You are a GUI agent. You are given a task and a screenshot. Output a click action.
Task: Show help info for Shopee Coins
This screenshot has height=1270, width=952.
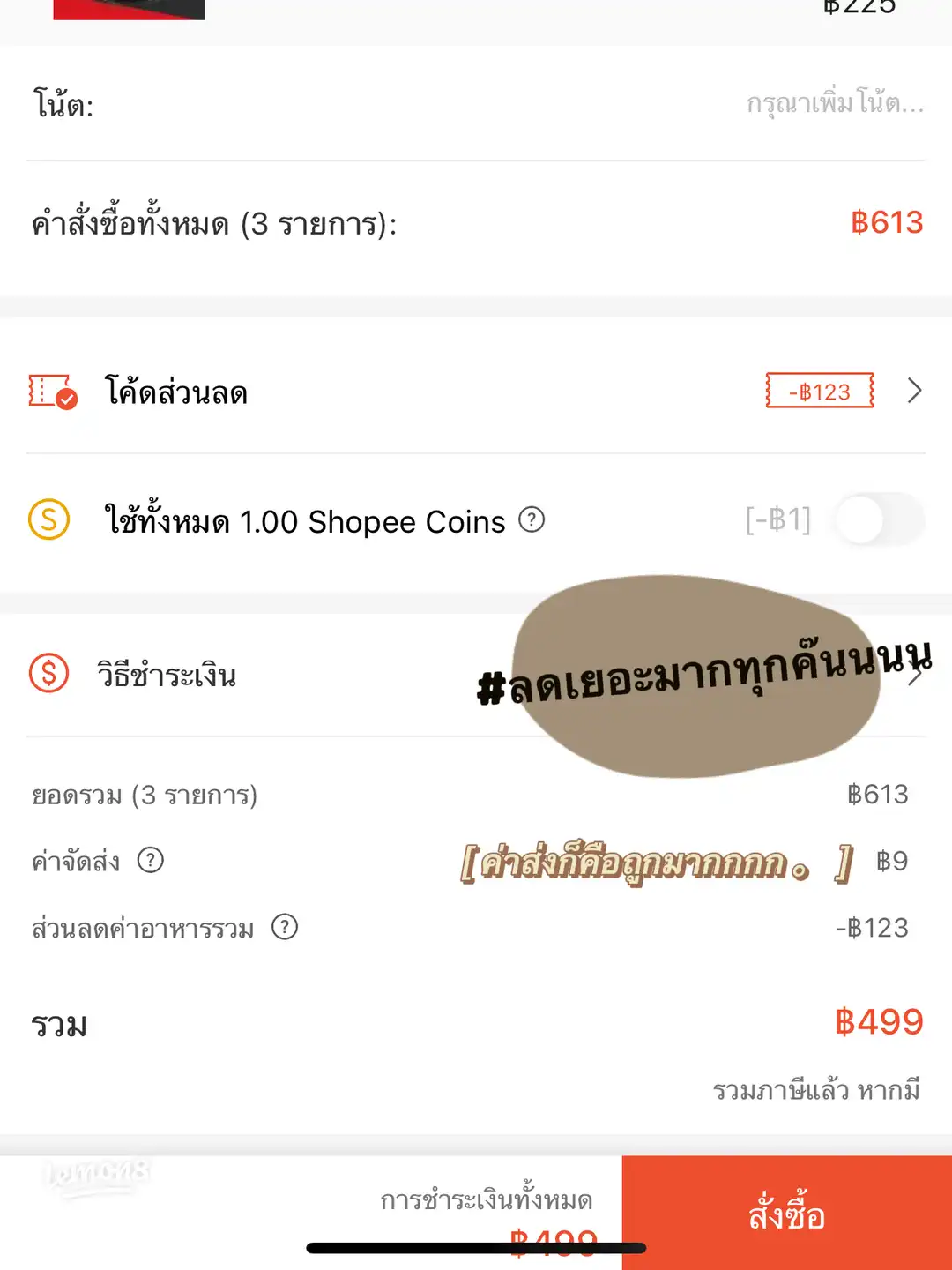click(x=532, y=520)
